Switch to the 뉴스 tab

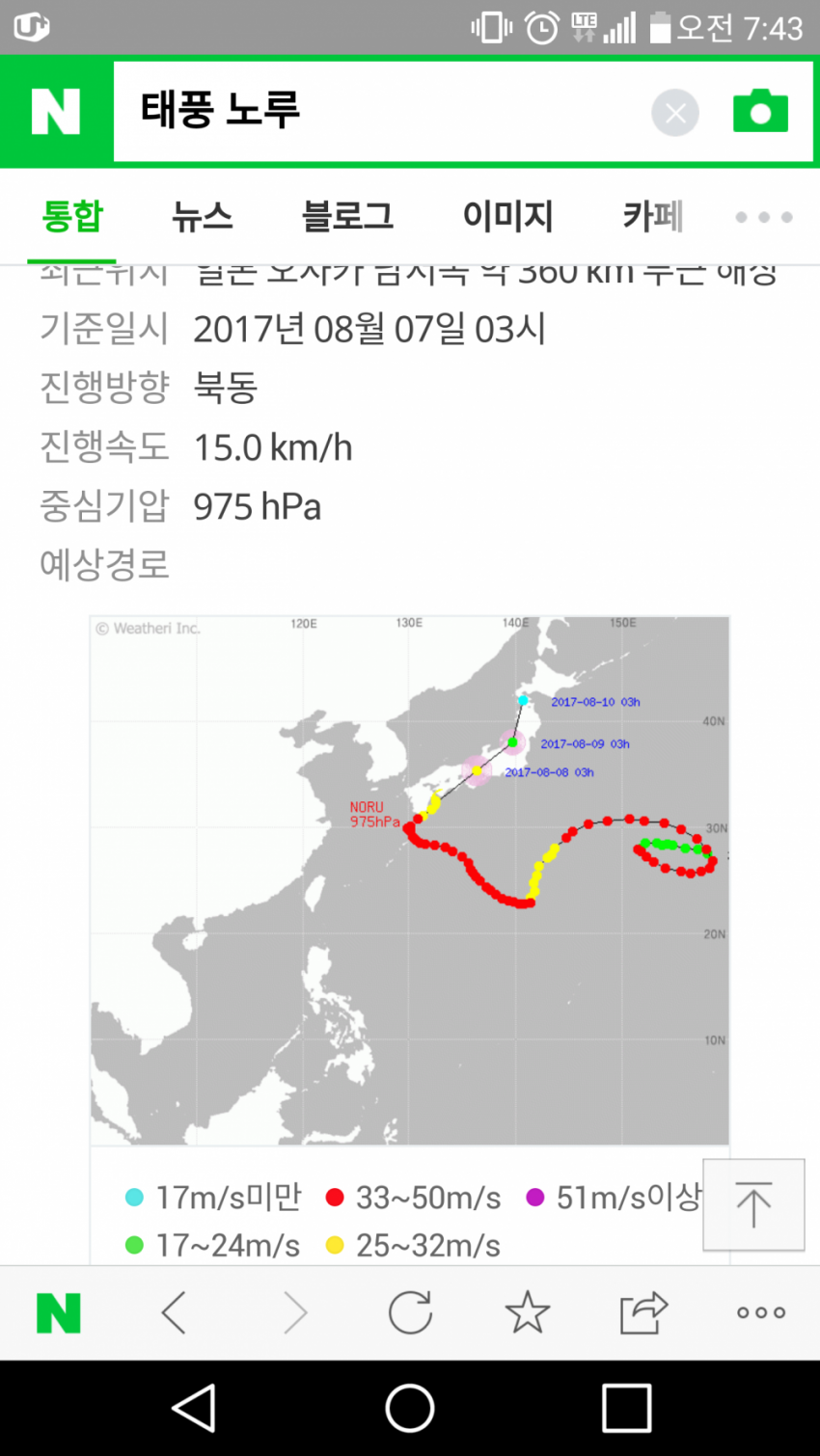(x=203, y=216)
